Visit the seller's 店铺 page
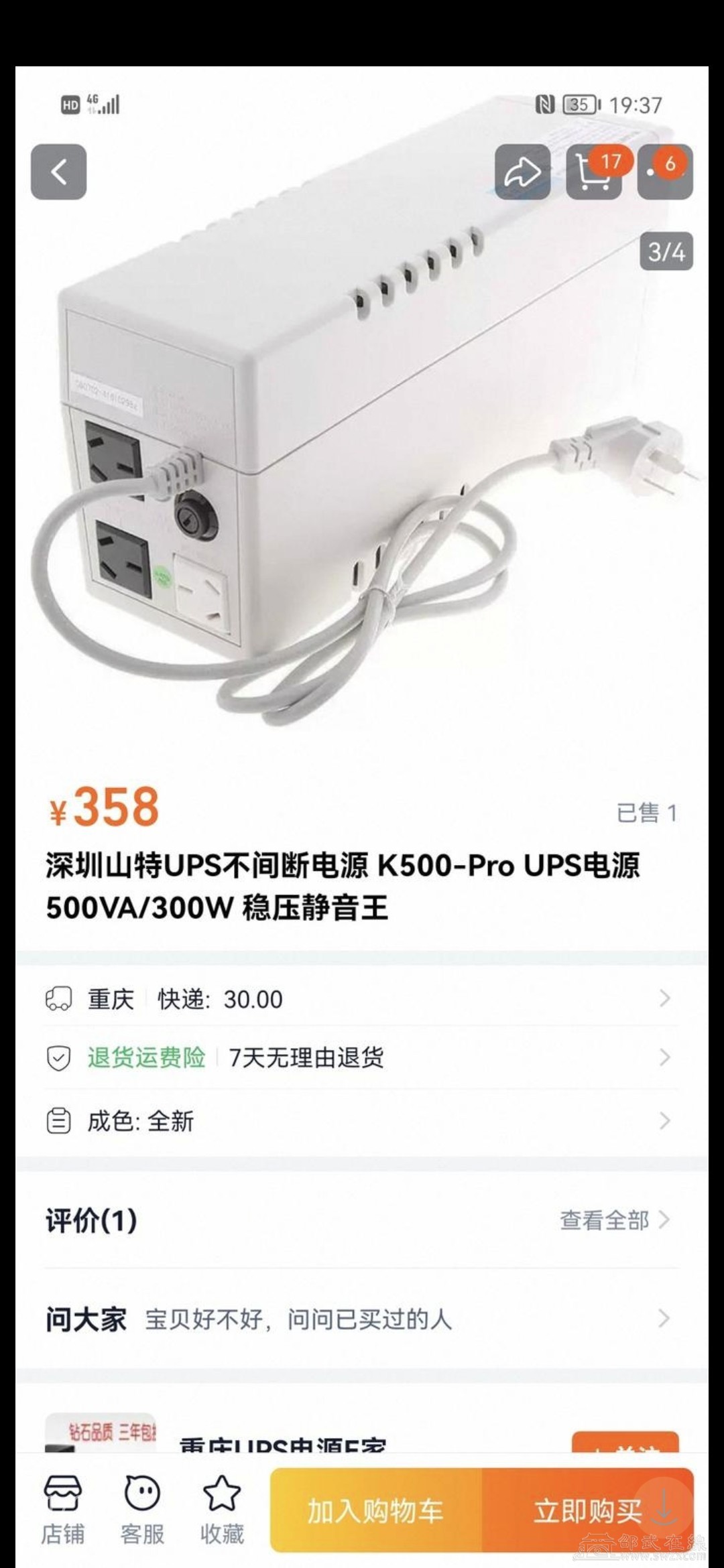 pos(63,1510)
